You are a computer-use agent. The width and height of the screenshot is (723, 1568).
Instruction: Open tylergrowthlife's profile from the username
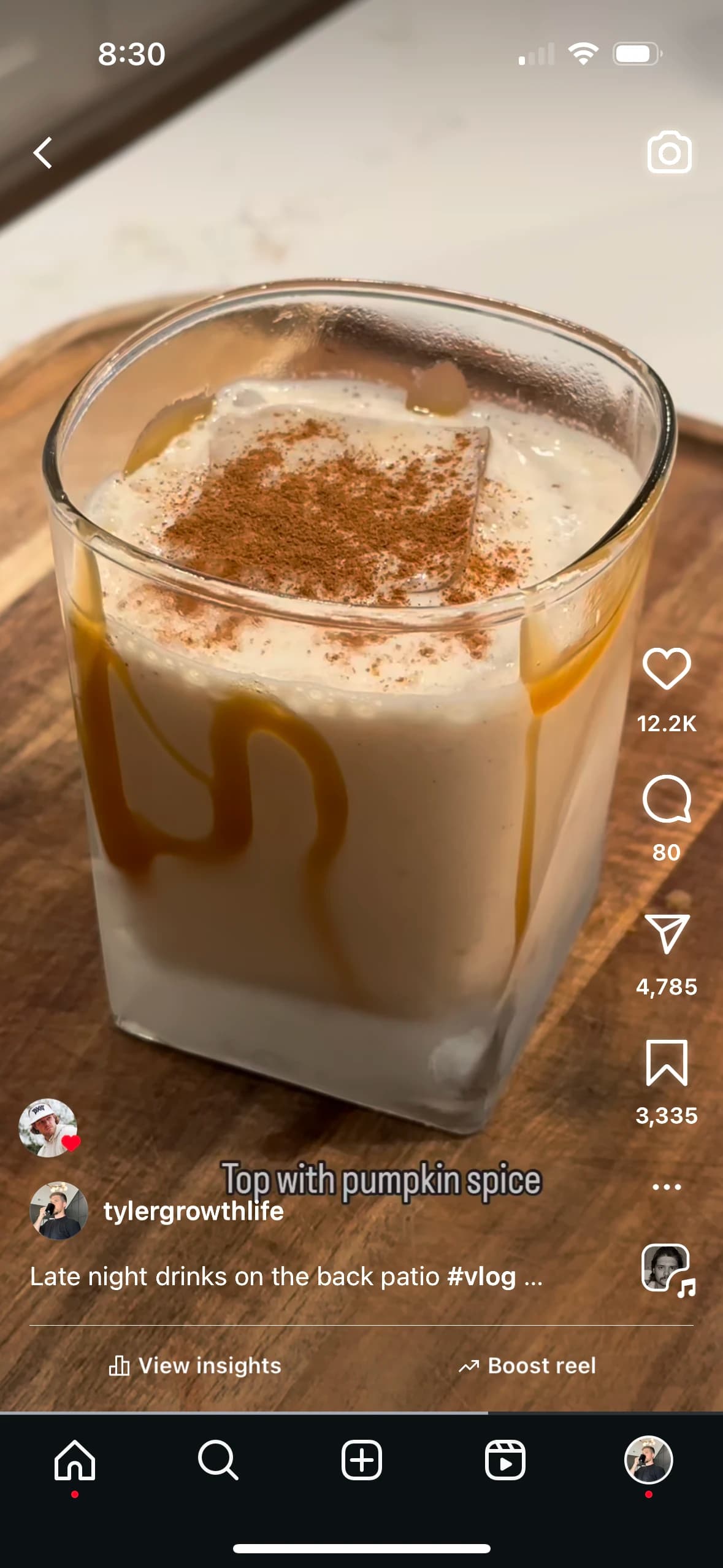(x=193, y=1212)
